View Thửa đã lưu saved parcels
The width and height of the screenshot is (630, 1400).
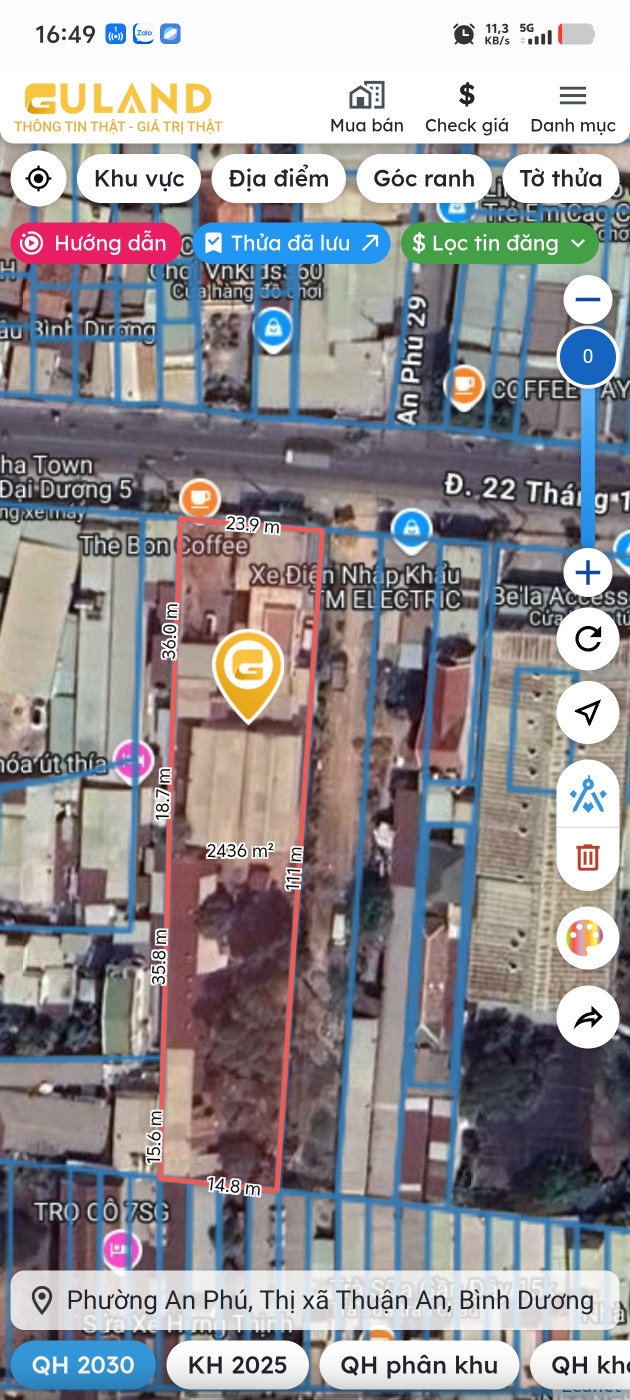[x=291, y=243]
